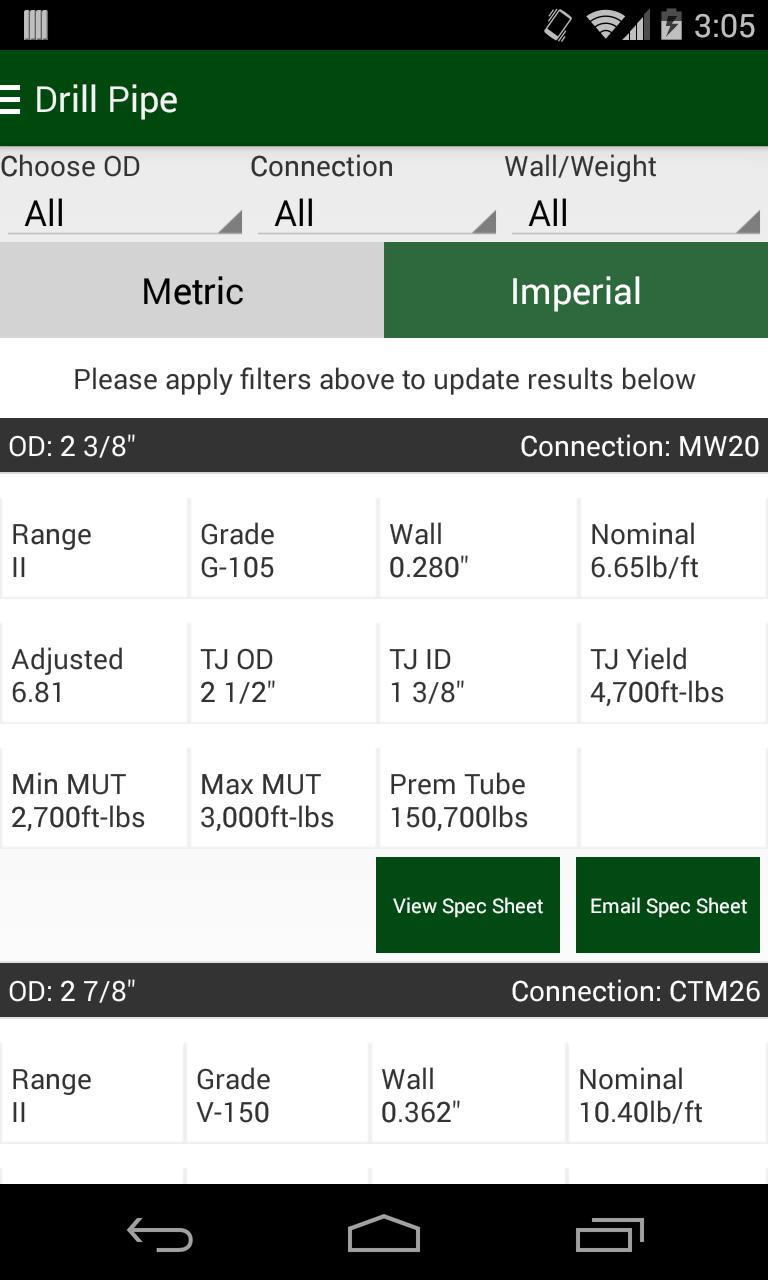
Task: Open the recent apps overview
Action: 610,1234
